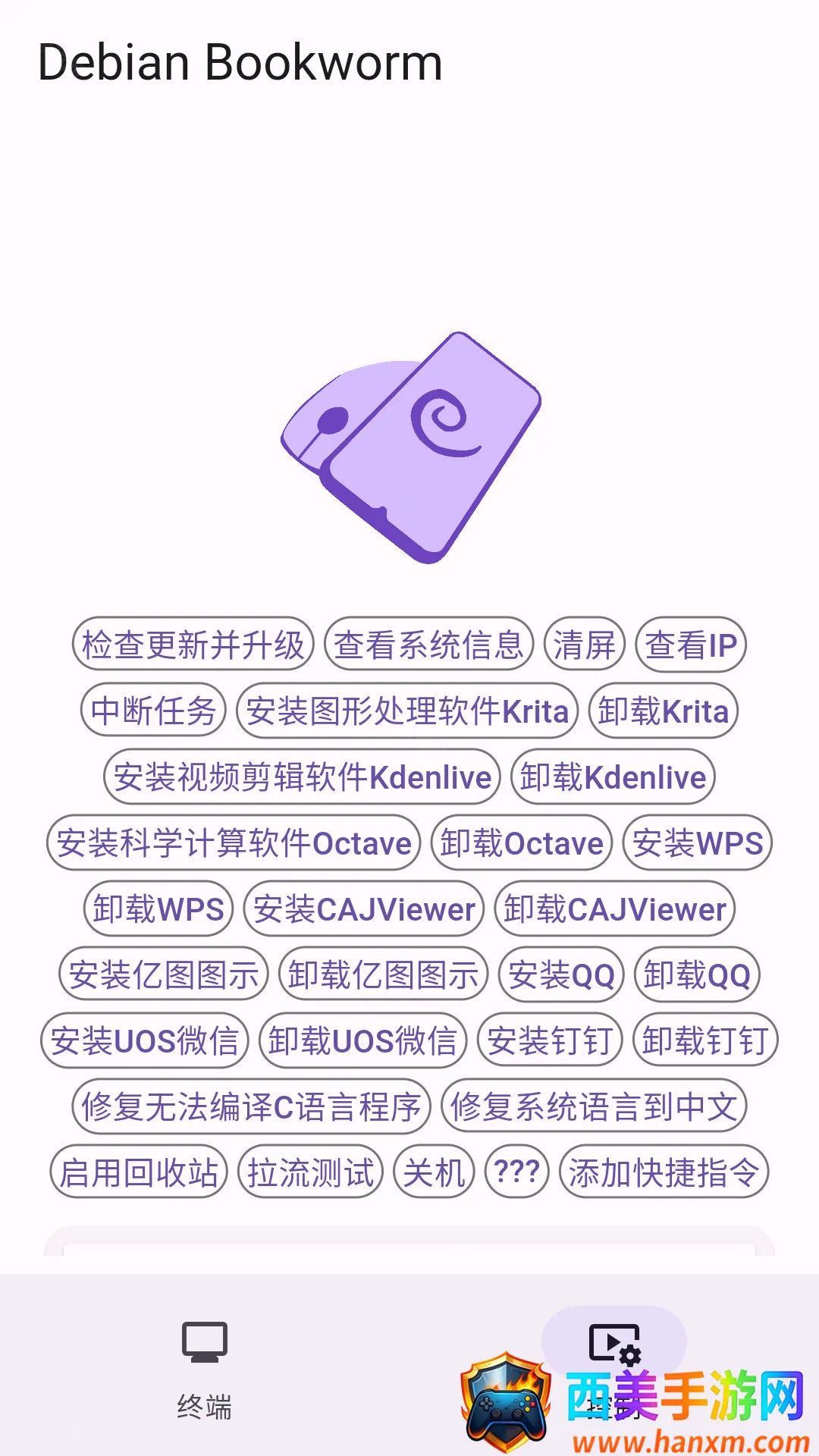The width and height of the screenshot is (819, 1456).
Task: Clear the screen with 清屏
Action: (584, 645)
